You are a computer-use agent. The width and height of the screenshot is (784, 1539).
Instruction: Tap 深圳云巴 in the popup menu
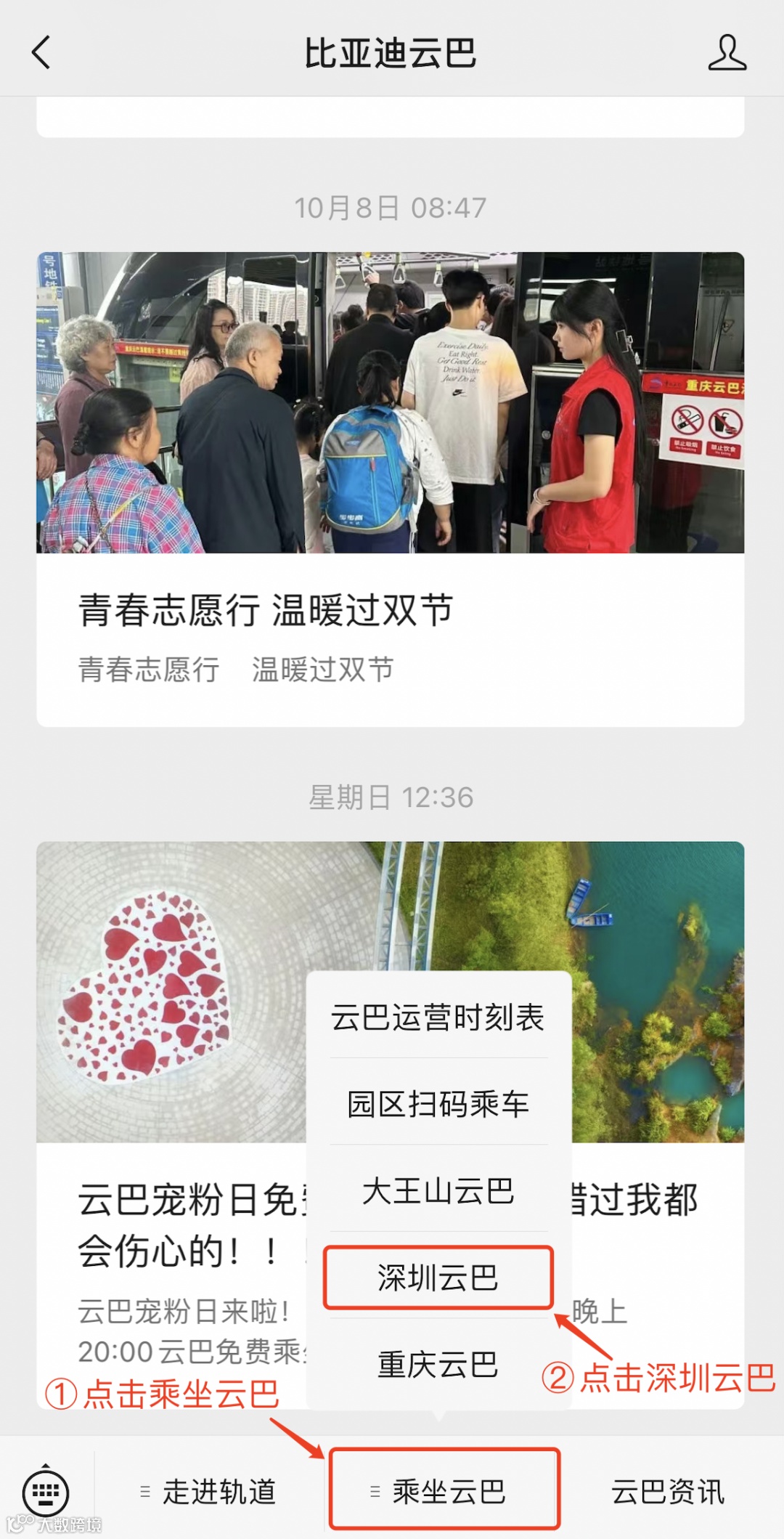438,1278
